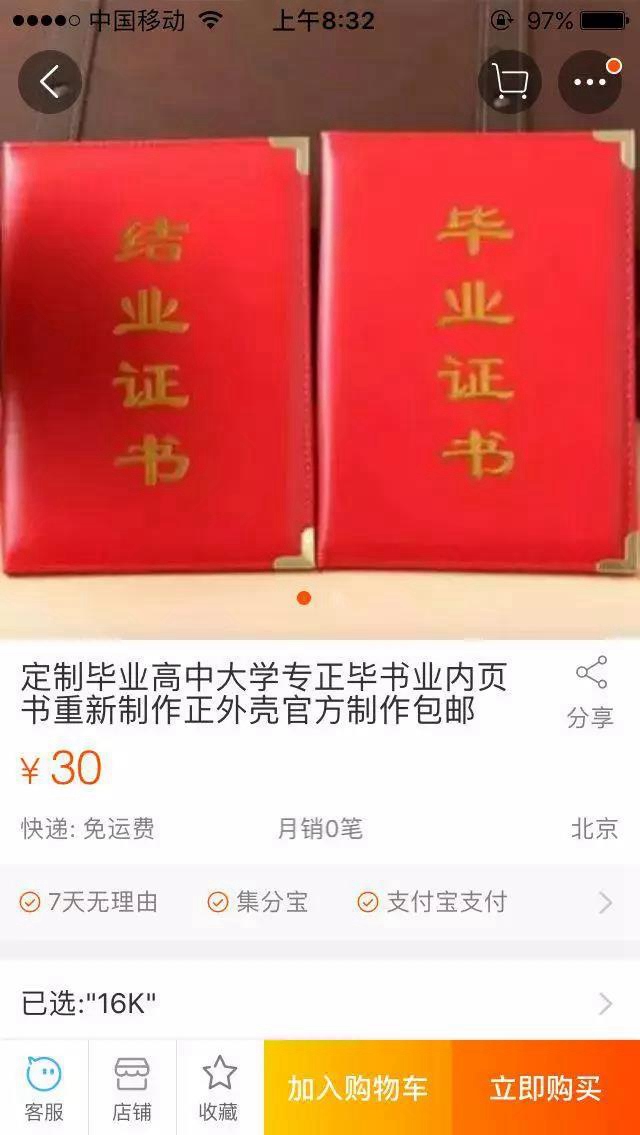The width and height of the screenshot is (640, 1135).
Task: Tap 加入购物车 to add to cart
Action: (x=358, y=1088)
